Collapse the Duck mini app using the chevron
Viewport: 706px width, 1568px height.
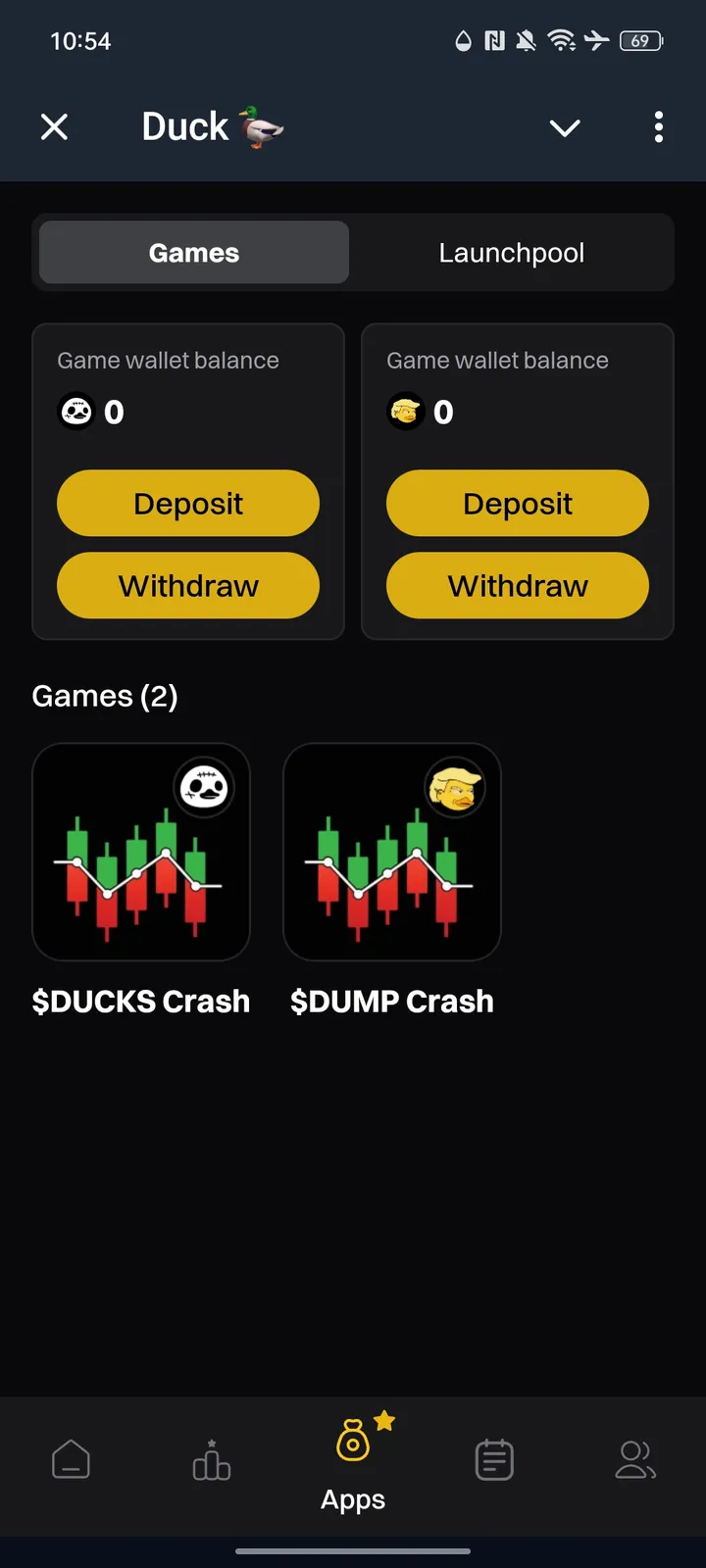coord(565,127)
